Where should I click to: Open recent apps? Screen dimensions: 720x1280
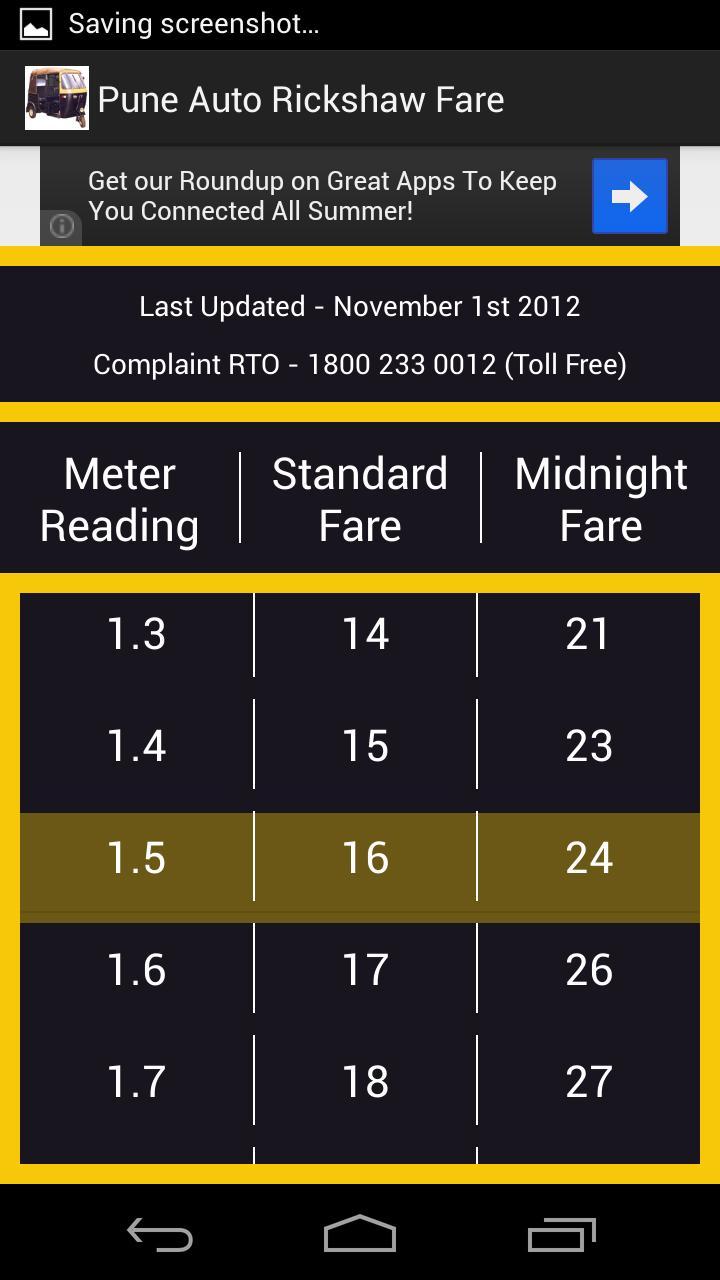coord(561,1235)
